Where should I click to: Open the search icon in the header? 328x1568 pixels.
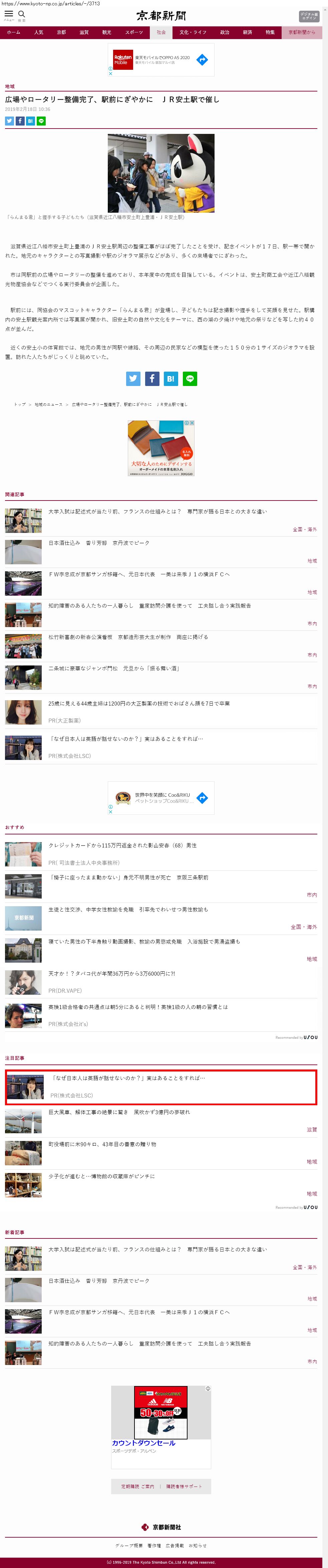pyautogui.click(x=22, y=14)
